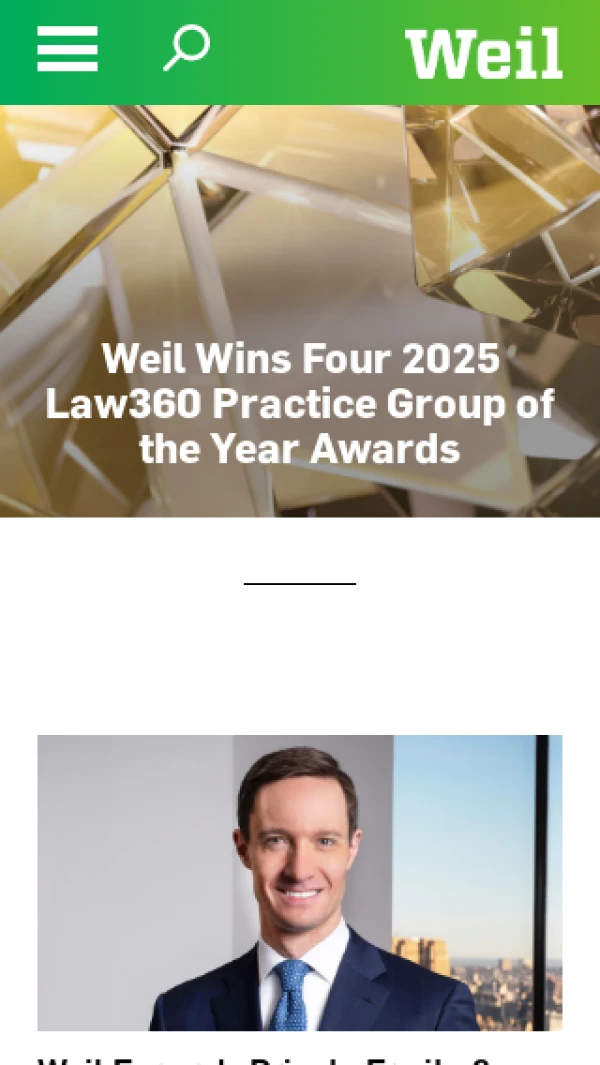This screenshot has height=1065, width=600.
Task: Open the site search
Action: 186,48
